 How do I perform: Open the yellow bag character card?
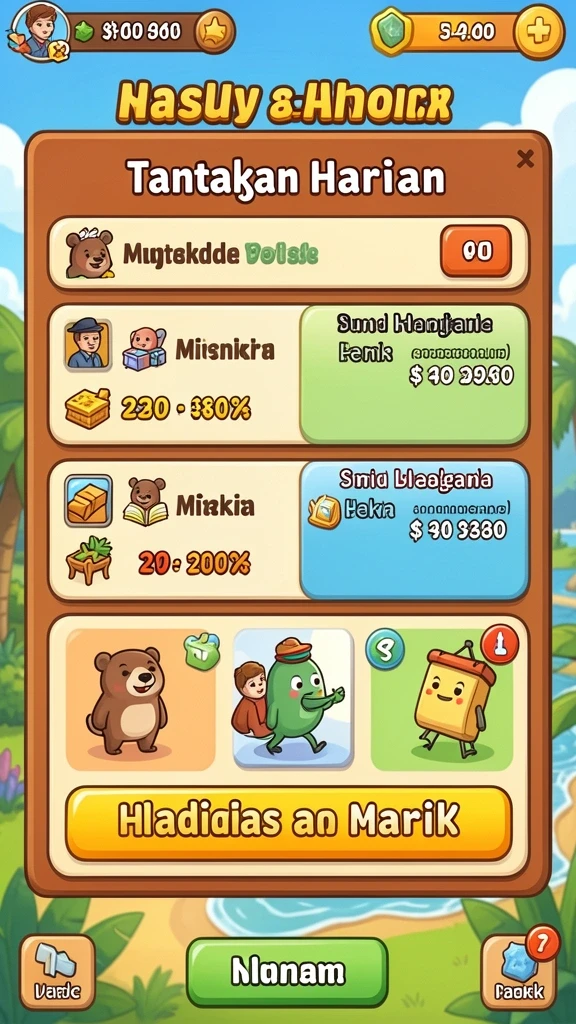442,699
